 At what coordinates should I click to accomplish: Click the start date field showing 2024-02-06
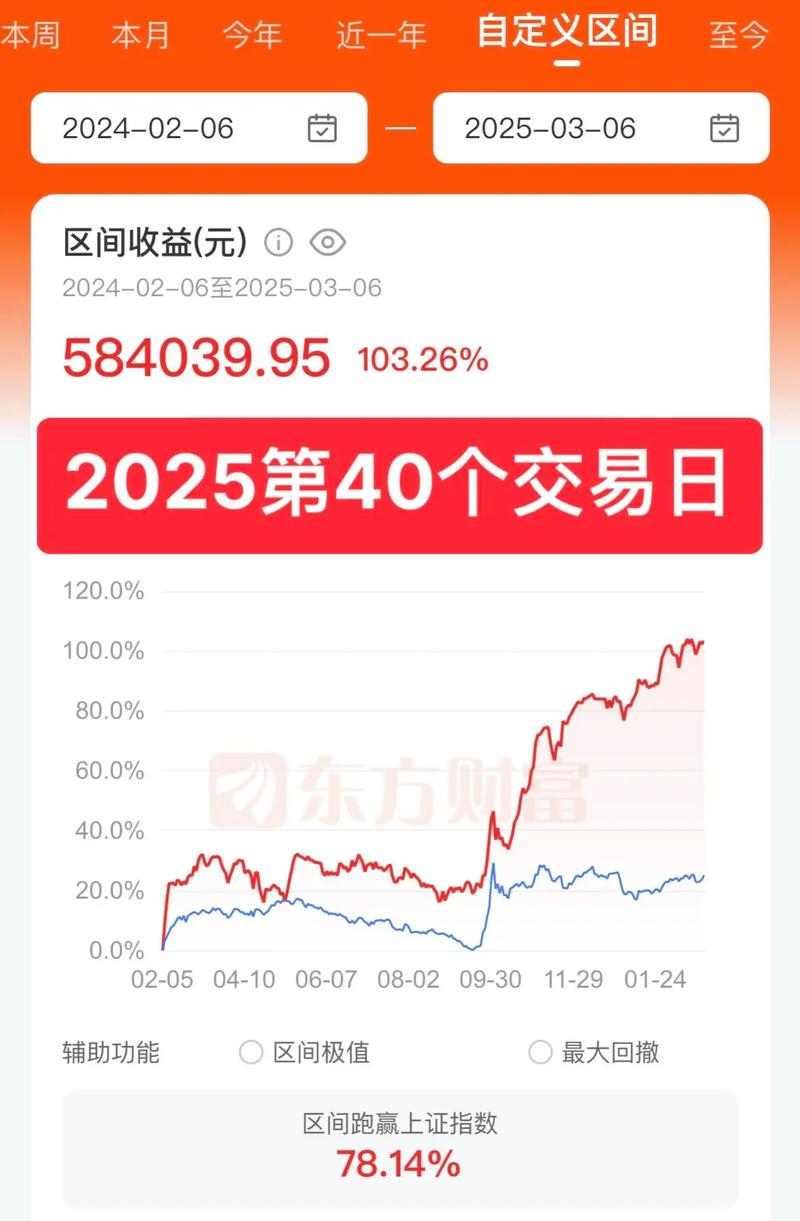point(150,128)
